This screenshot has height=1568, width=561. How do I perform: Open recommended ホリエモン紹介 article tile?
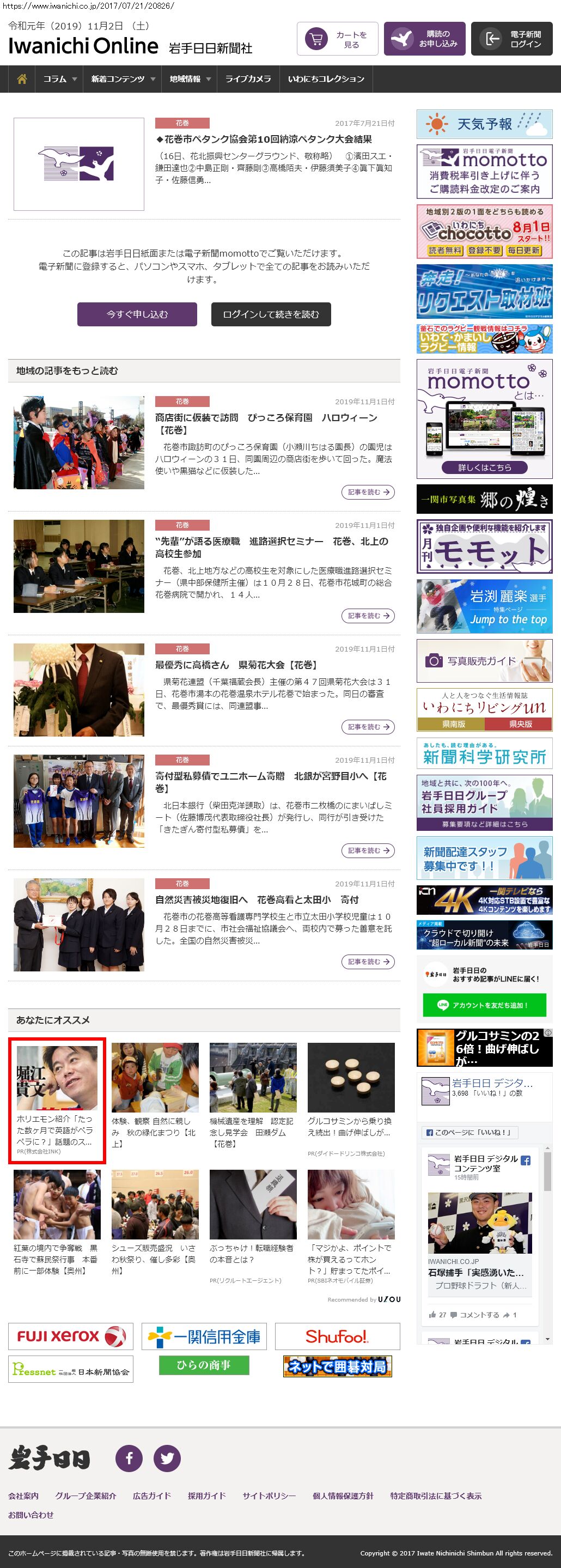pyautogui.click(x=57, y=1100)
